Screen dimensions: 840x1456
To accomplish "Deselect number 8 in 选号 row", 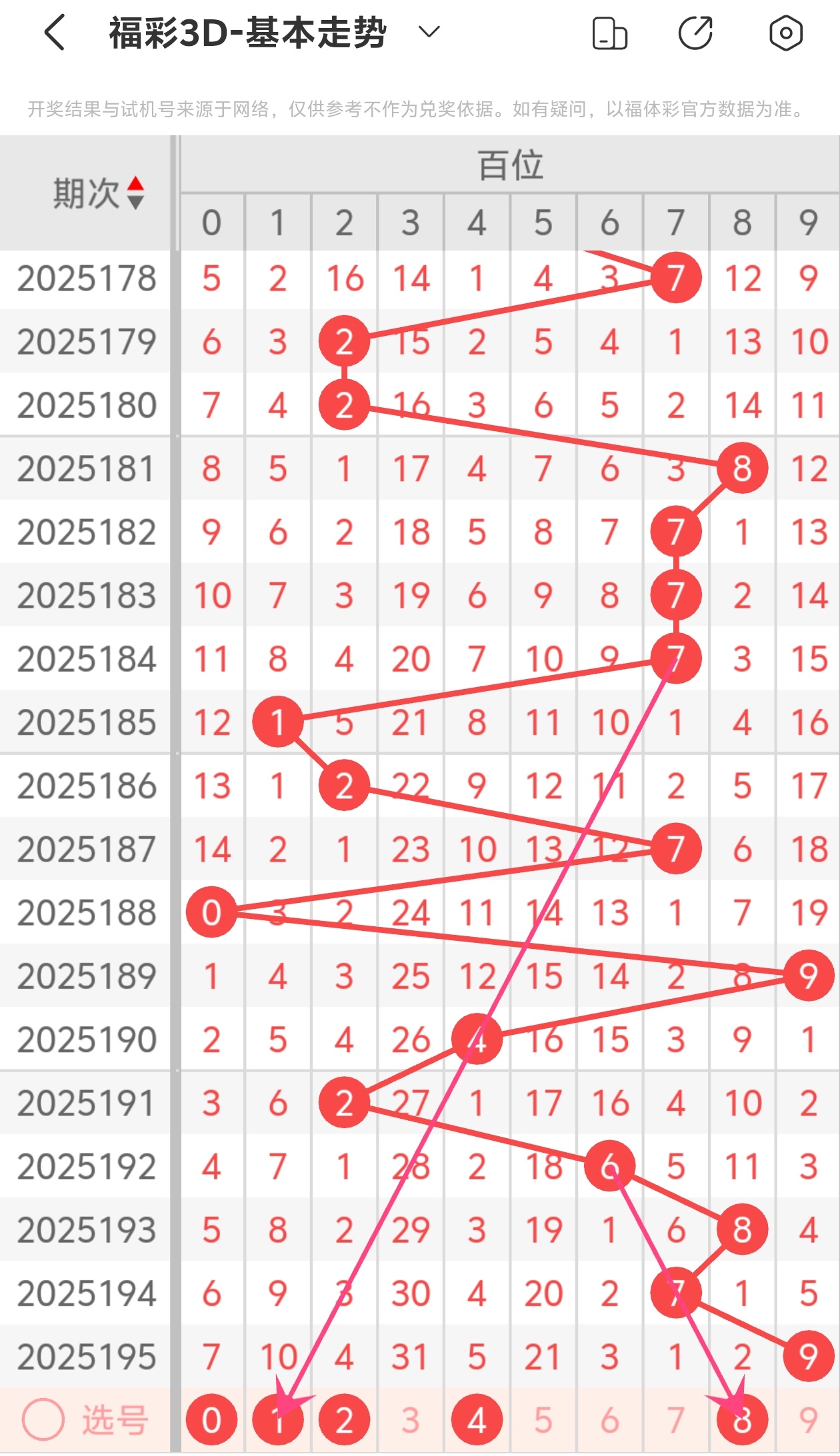I will [x=742, y=1421].
